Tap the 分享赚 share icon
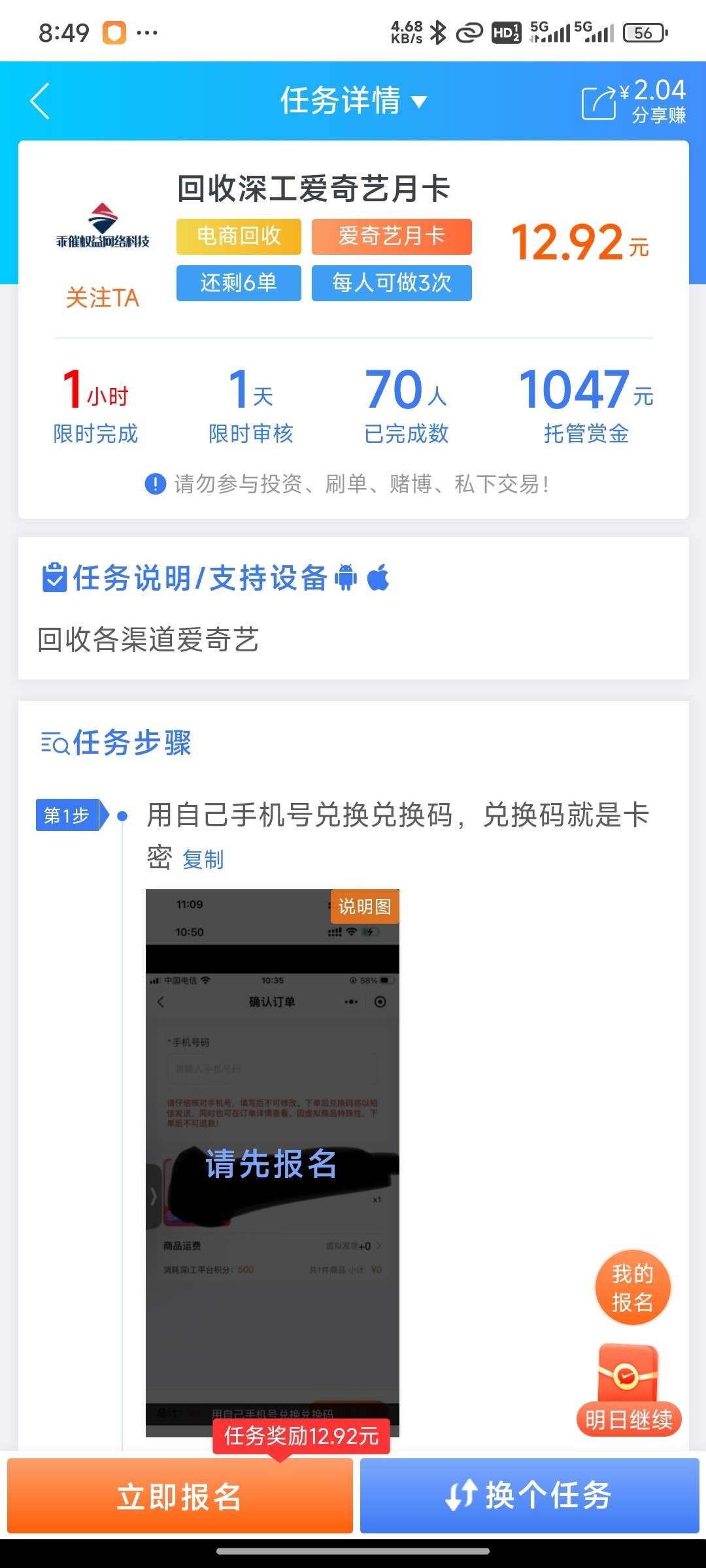The width and height of the screenshot is (706, 1568). [599, 103]
